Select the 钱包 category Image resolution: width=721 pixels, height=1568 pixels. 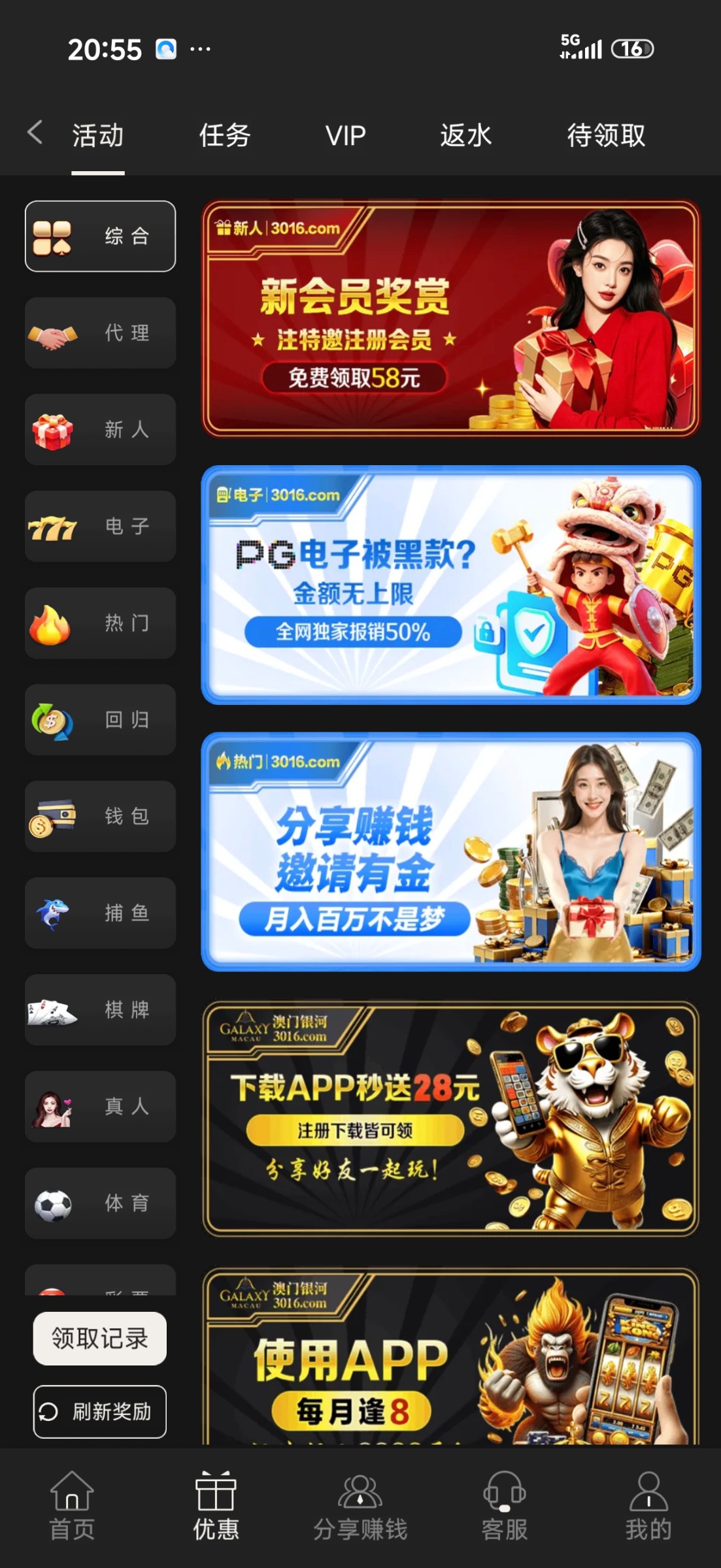coord(100,817)
